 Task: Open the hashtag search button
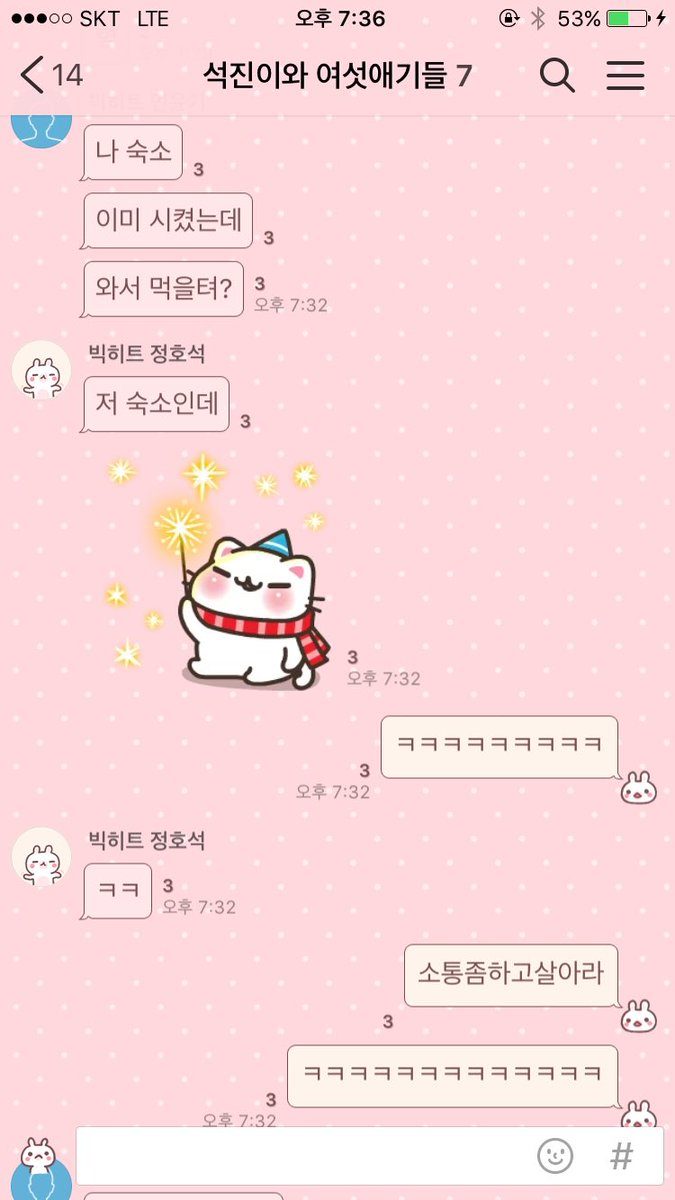(622, 1157)
